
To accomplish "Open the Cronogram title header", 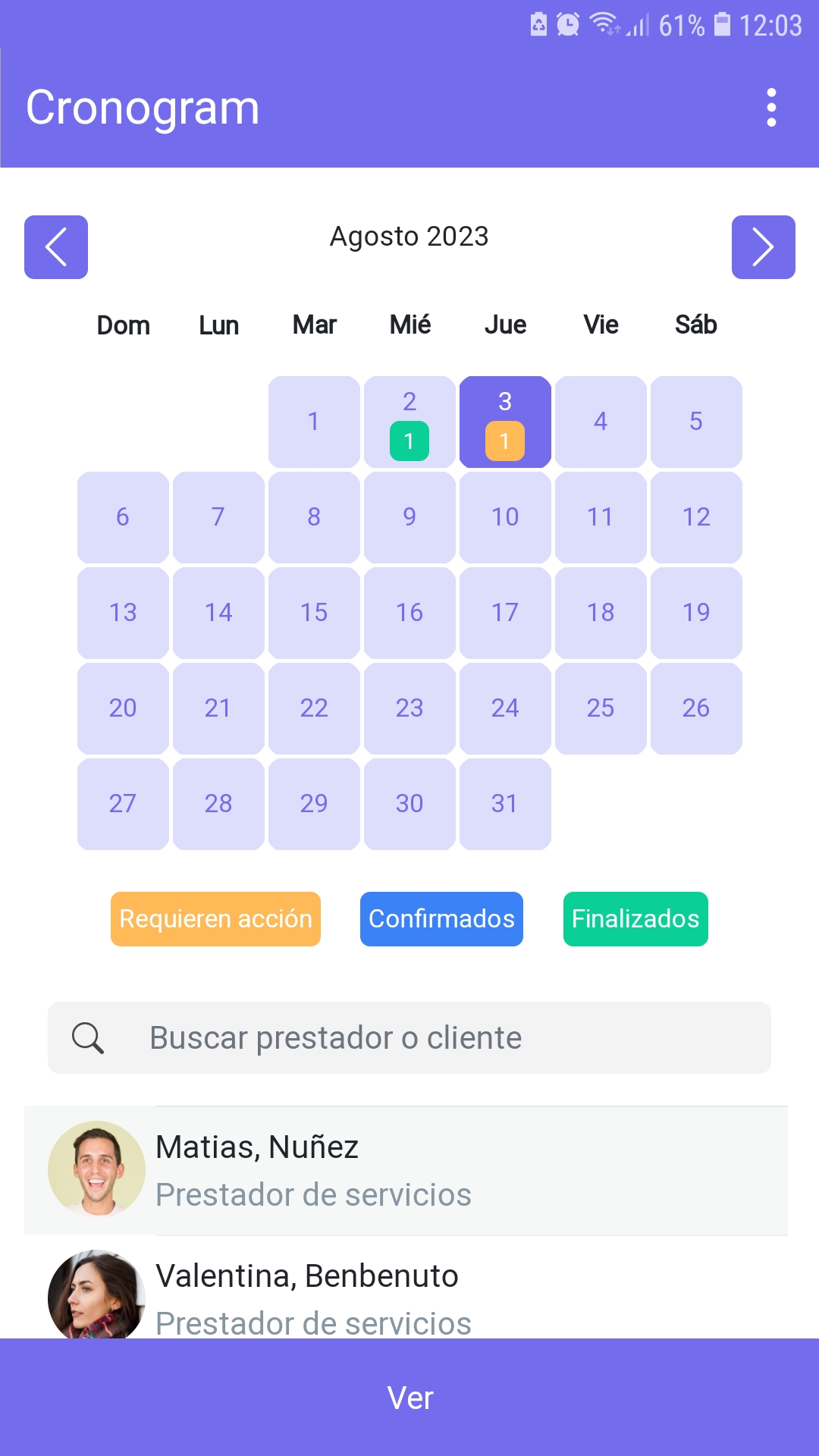I will [143, 106].
